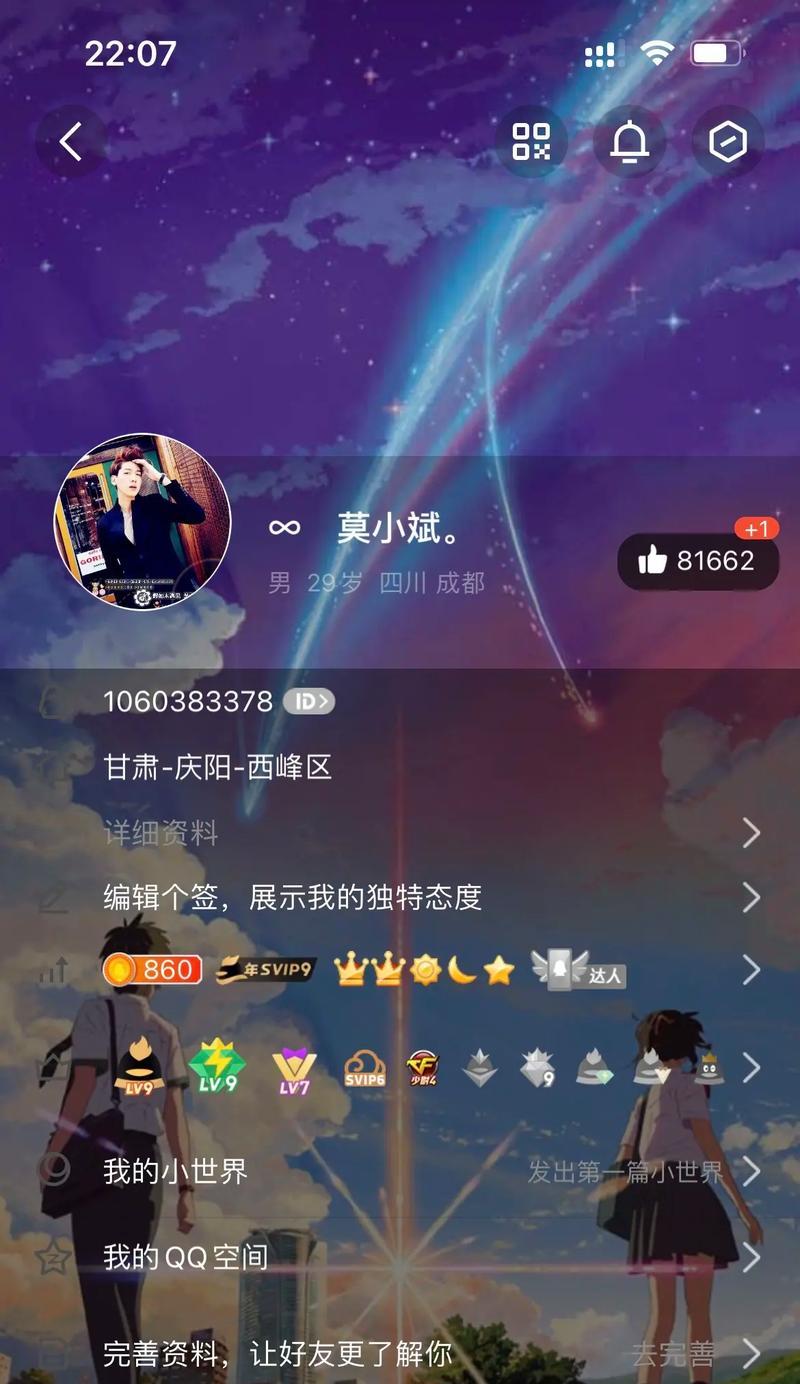
Task: Like the profile with thumbs-up 81662
Action: [698, 561]
